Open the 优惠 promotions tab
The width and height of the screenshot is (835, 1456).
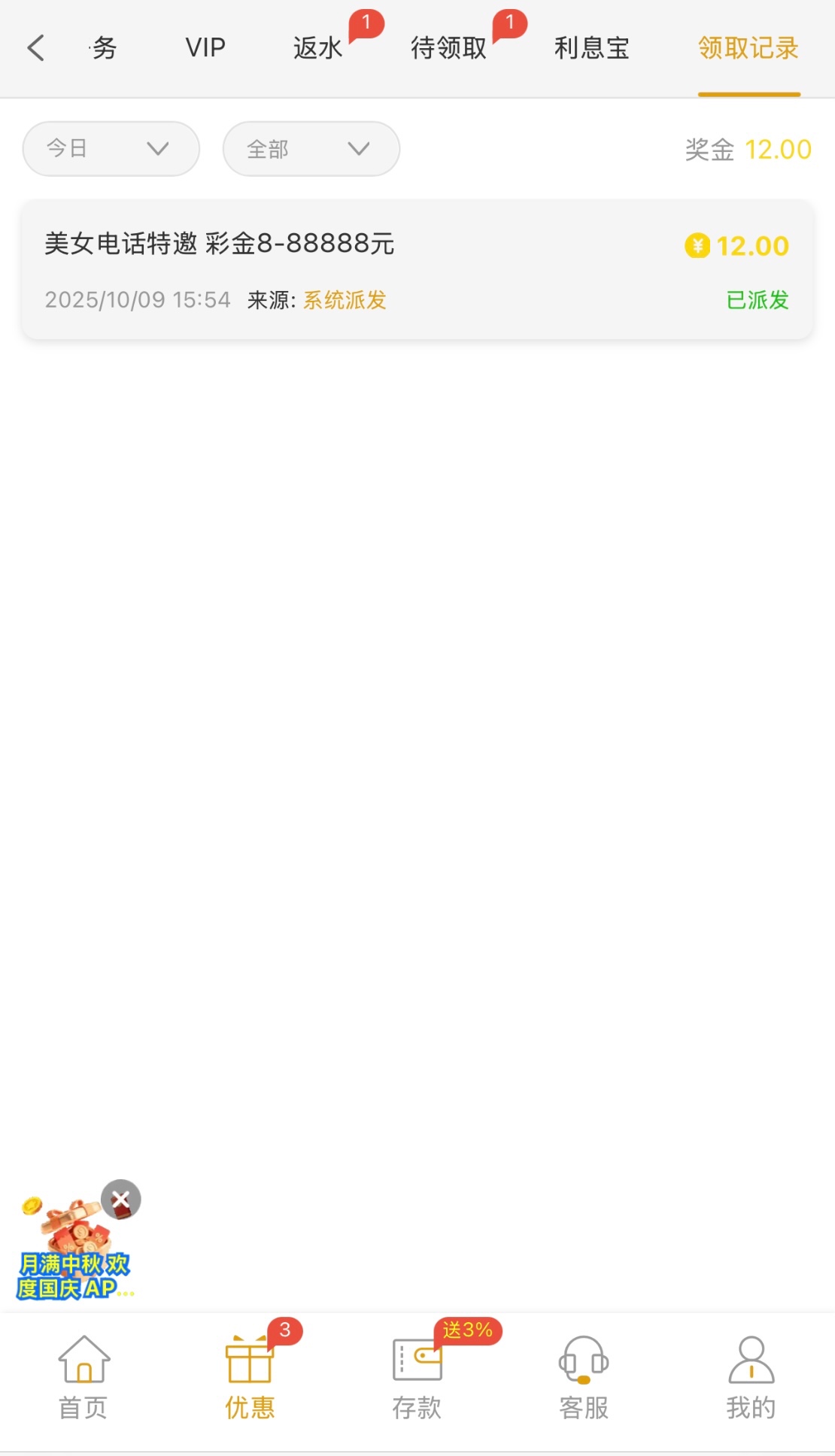(x=250, y=1376)
